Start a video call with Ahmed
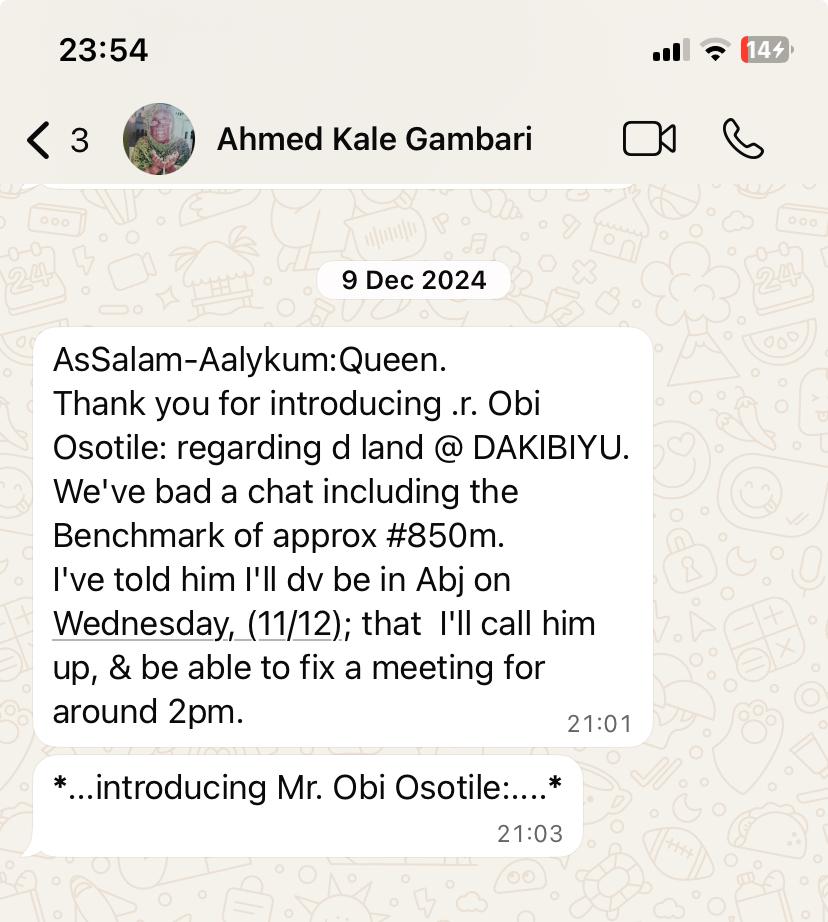Image resolution: width=828 pixels, height=922 pixels. point(649,139)
